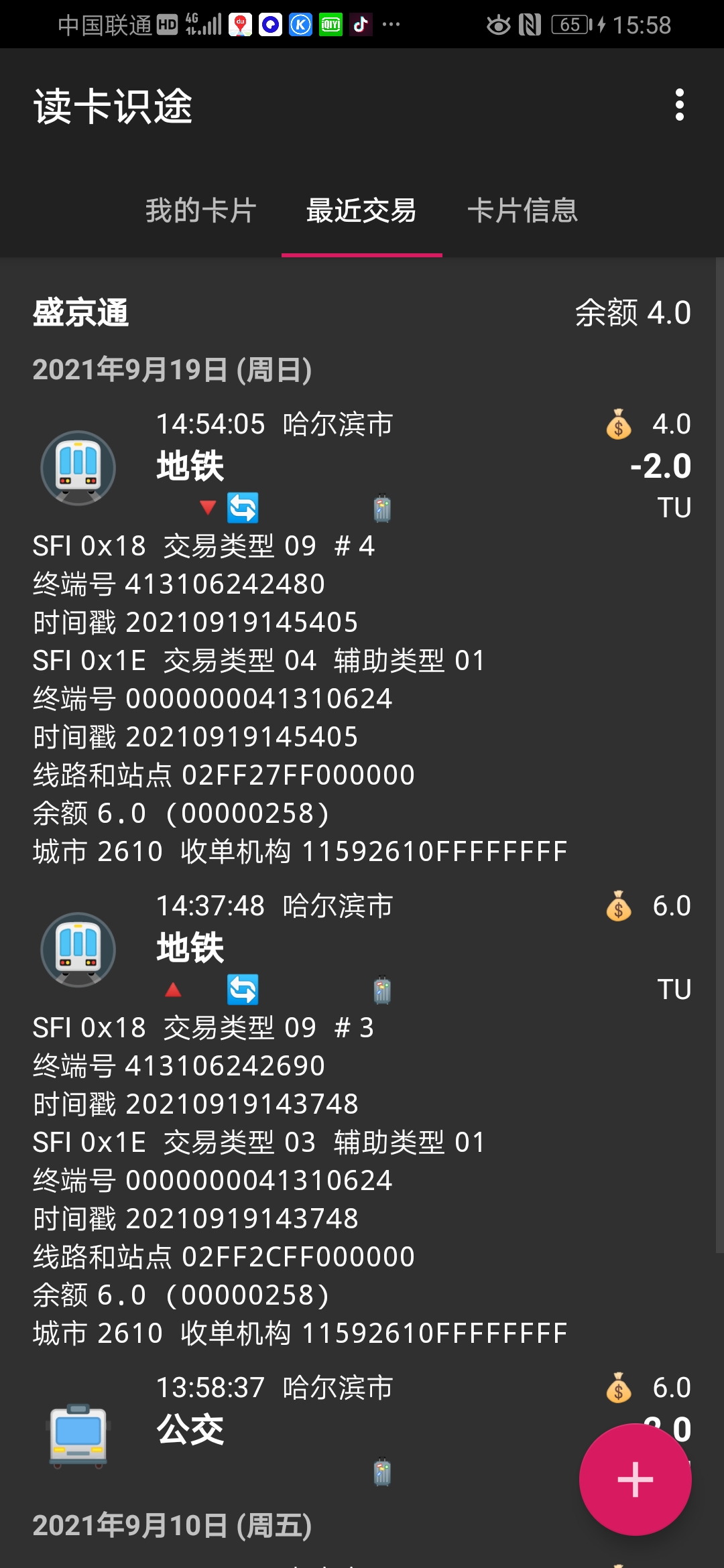
Task: Switch to the 卡片信息 tab
Action: click(522, 210)
